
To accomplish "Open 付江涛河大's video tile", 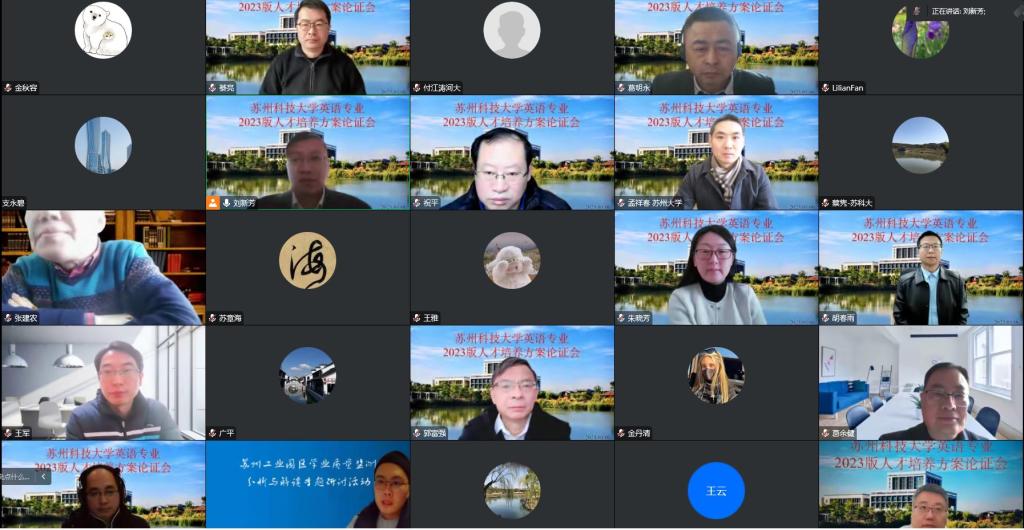I will (x=511, y=45).
